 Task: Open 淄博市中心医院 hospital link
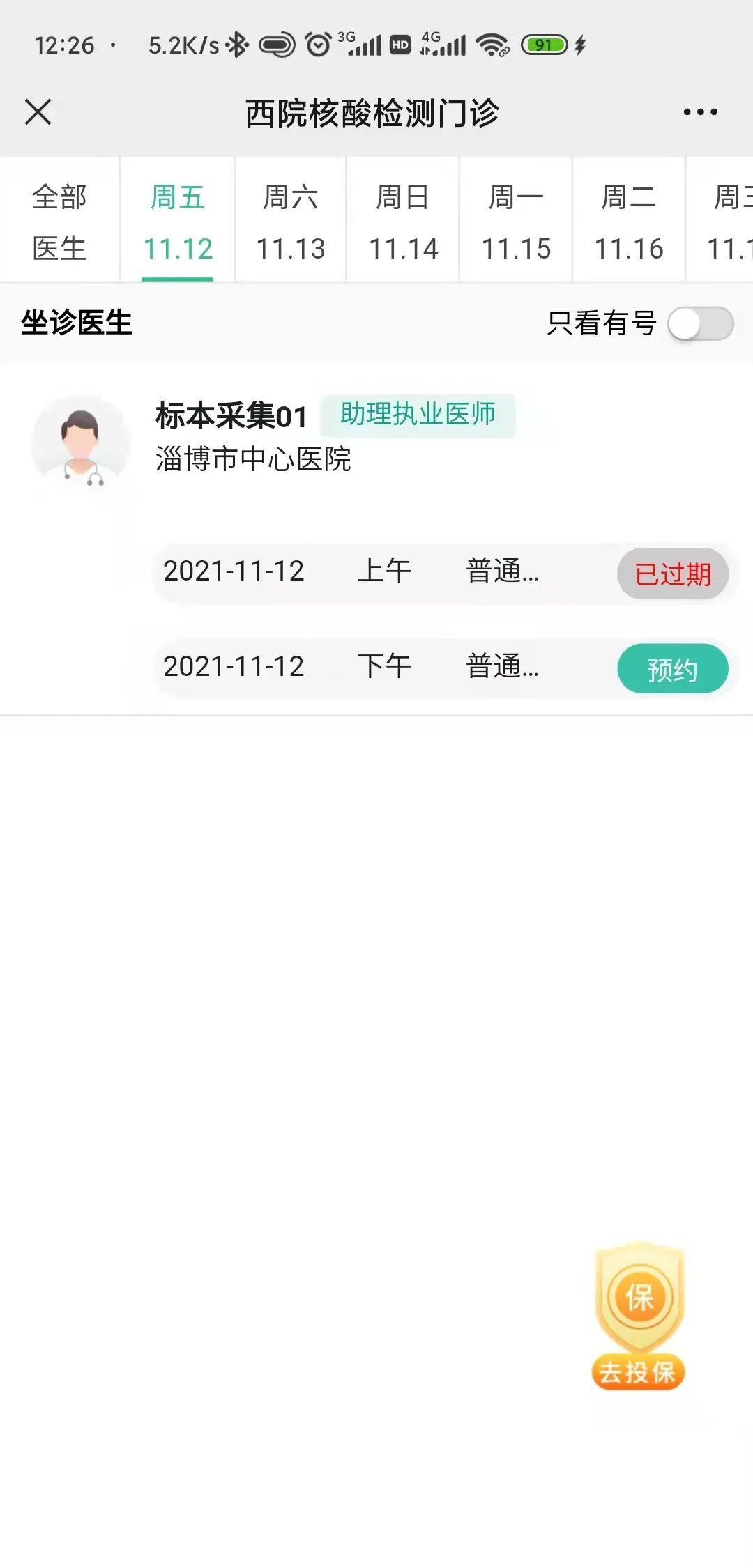tap(254, 459)
